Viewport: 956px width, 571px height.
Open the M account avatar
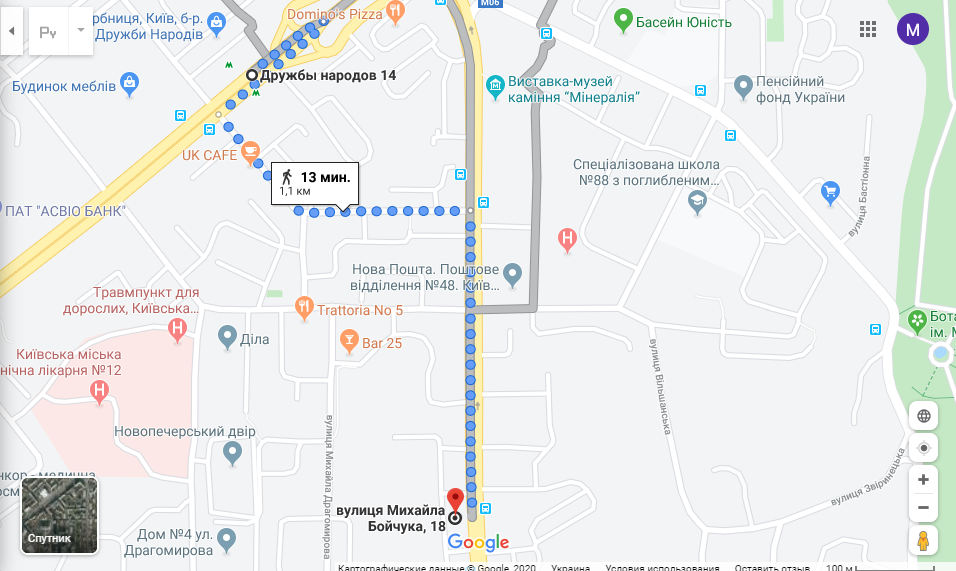[911, 29]
